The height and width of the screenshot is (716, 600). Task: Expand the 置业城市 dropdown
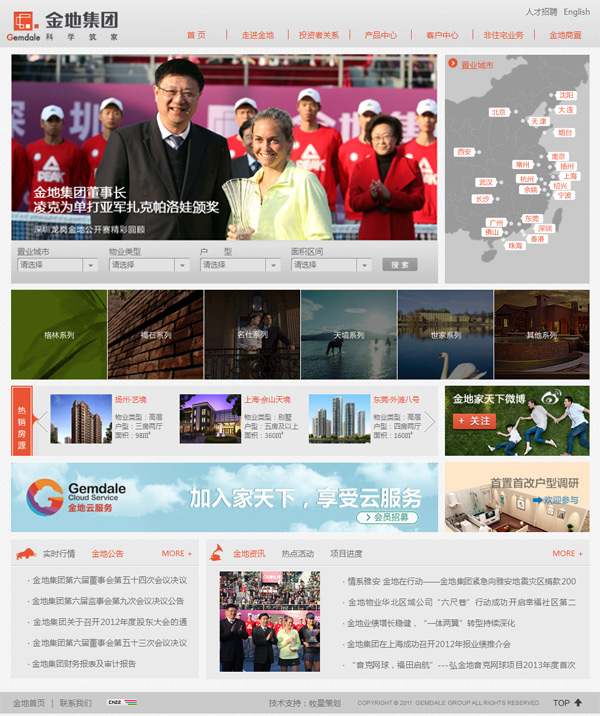tap(56, 265)
